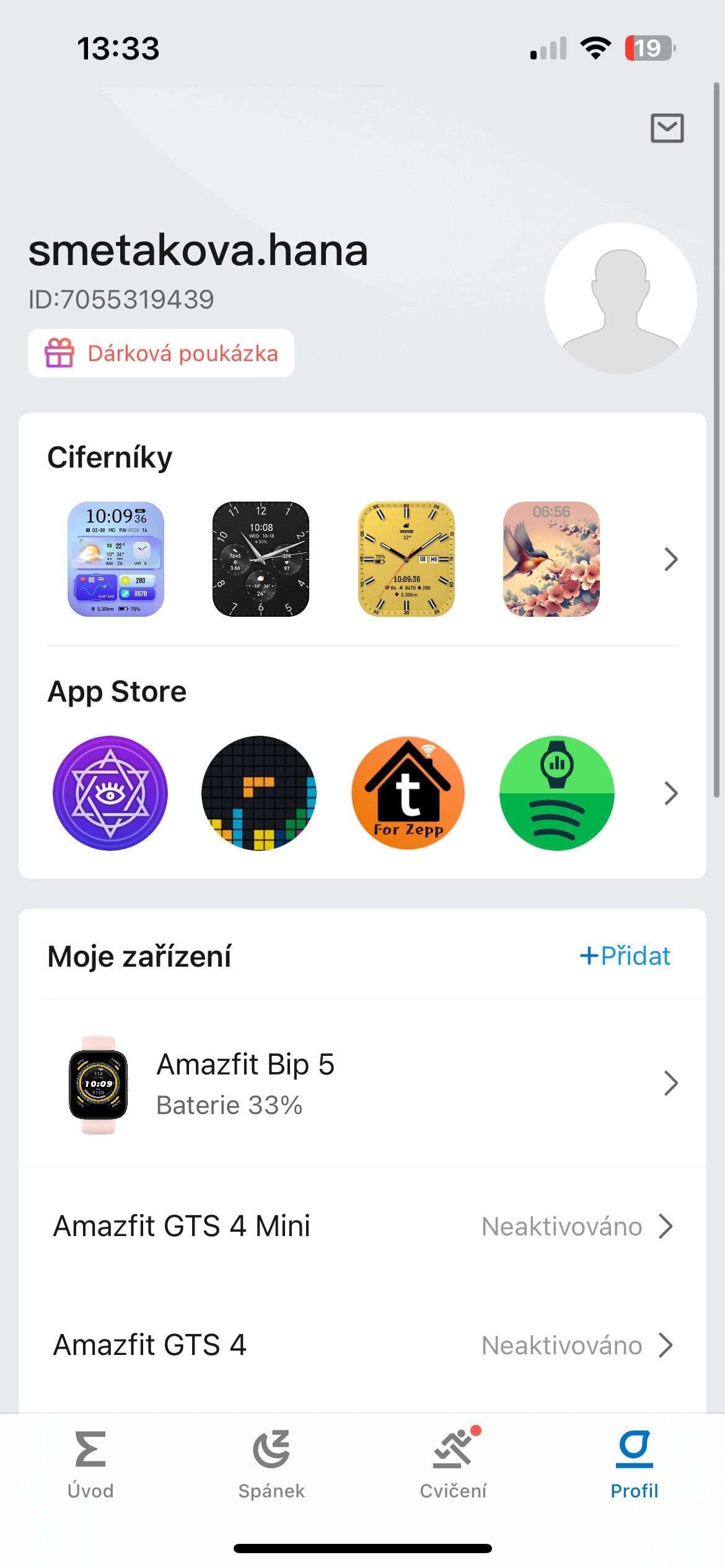This screenshot has height=1568, width=725.
Task: Expand the Ciferníky list with the chevron
Action: (x=670, y=559)
